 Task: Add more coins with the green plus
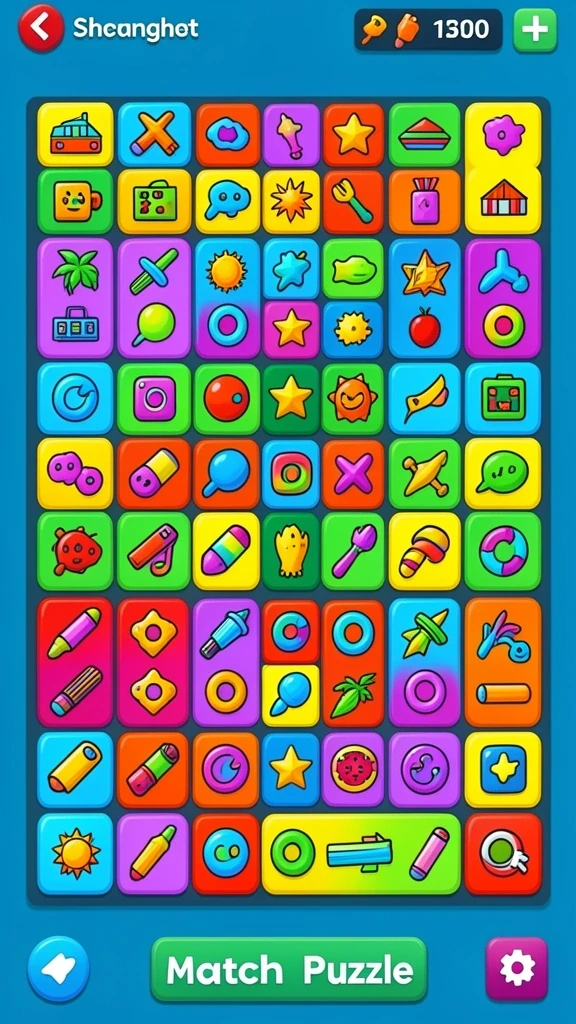tap(535, 30)
